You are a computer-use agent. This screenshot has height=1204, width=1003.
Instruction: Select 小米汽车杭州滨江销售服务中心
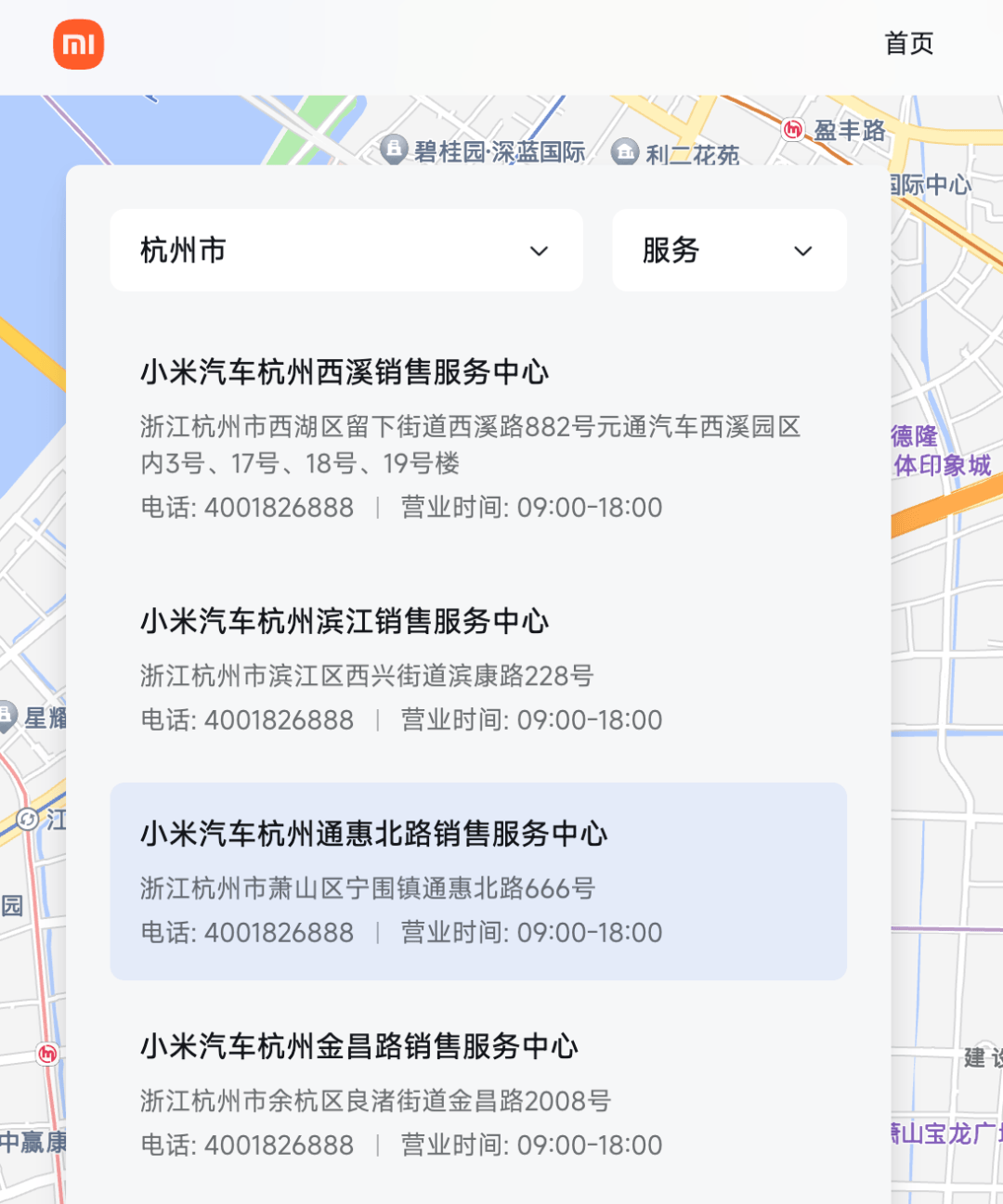pyautogui.click(x=345, y=621)
